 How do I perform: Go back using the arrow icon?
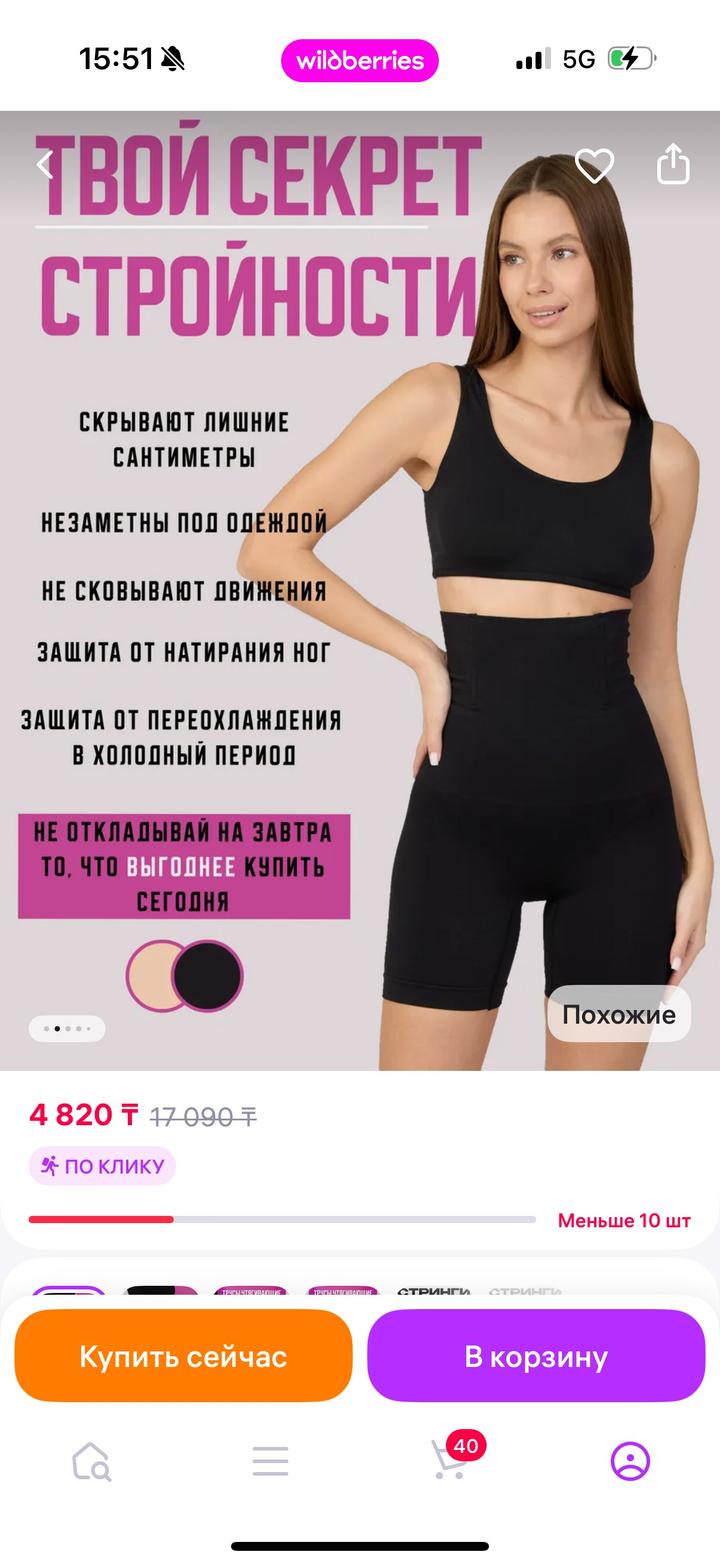click(45, 165)
